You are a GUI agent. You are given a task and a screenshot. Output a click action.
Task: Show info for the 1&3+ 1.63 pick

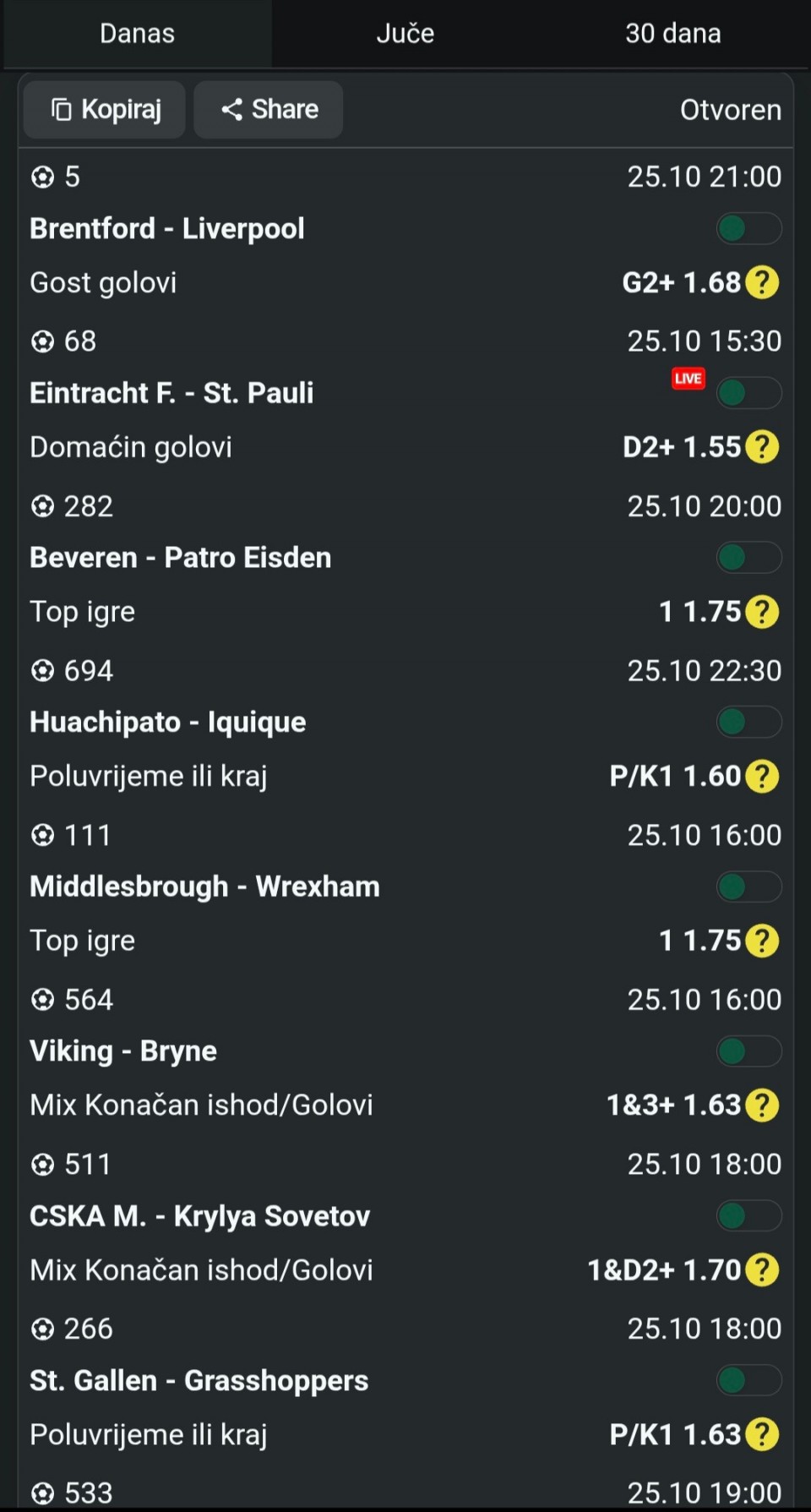click(x=762, y=1105)
